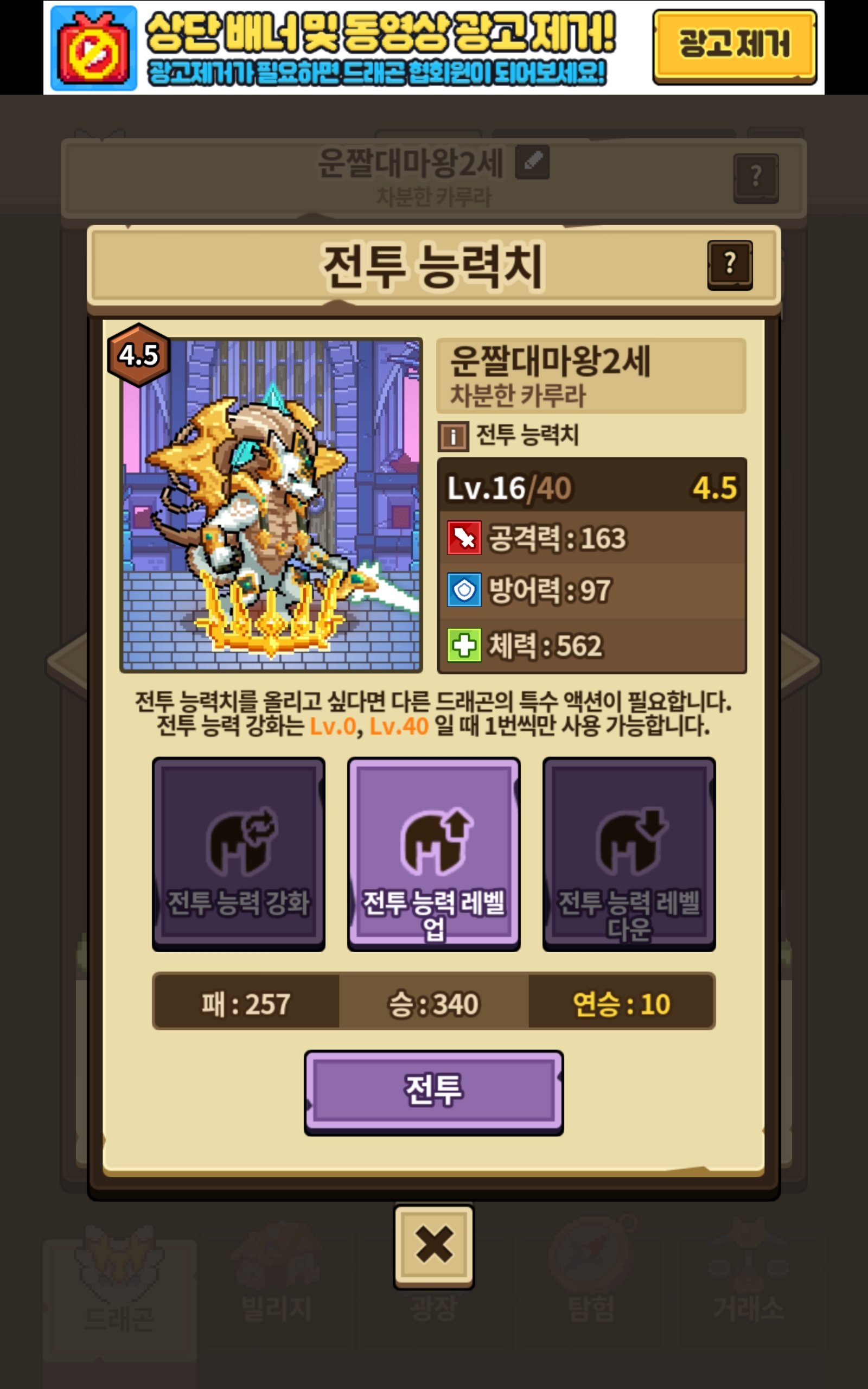Screen dimensions: 868x1389
Task: Open the help icon in 전투 능력치 header
Action: click(x=730, y=265)
